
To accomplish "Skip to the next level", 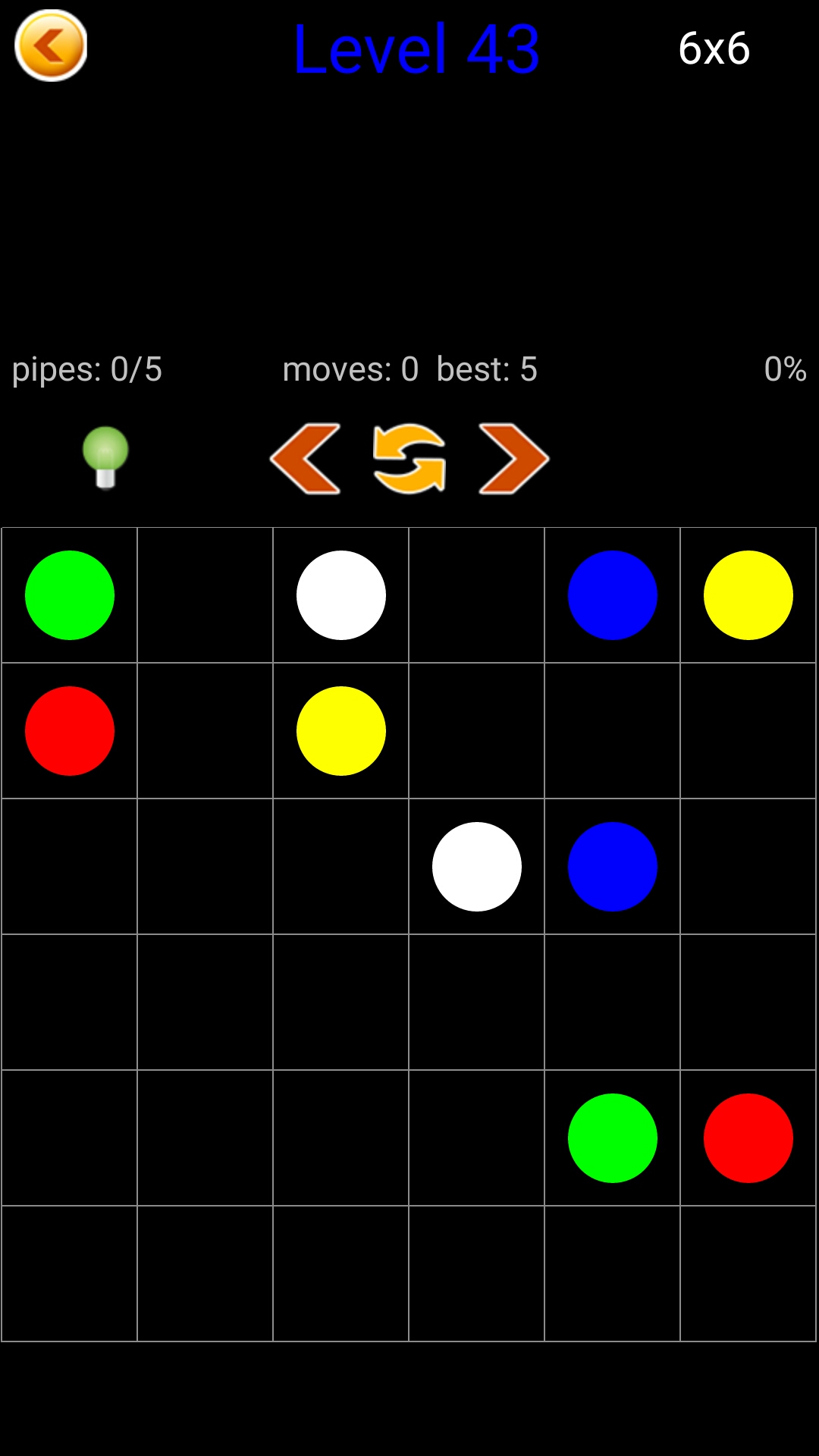I will click(513, 459).
